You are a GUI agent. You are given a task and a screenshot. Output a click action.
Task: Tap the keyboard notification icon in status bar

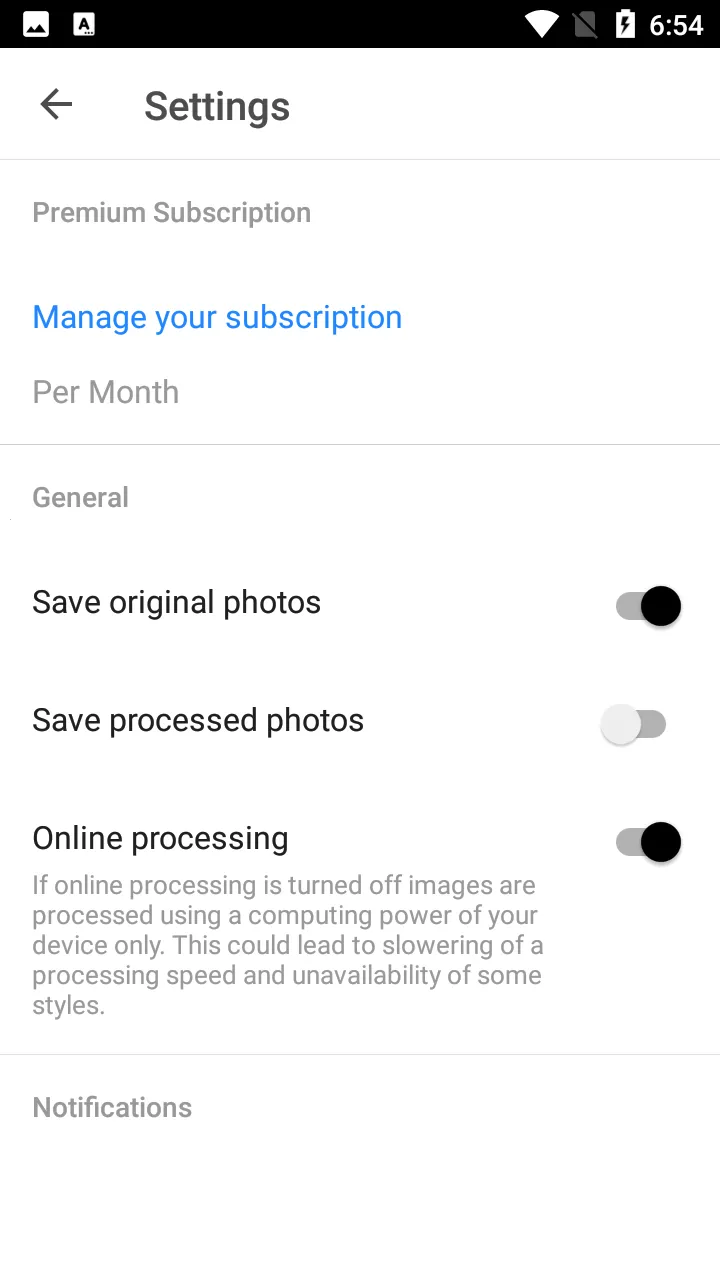click(x=85, y=23)
